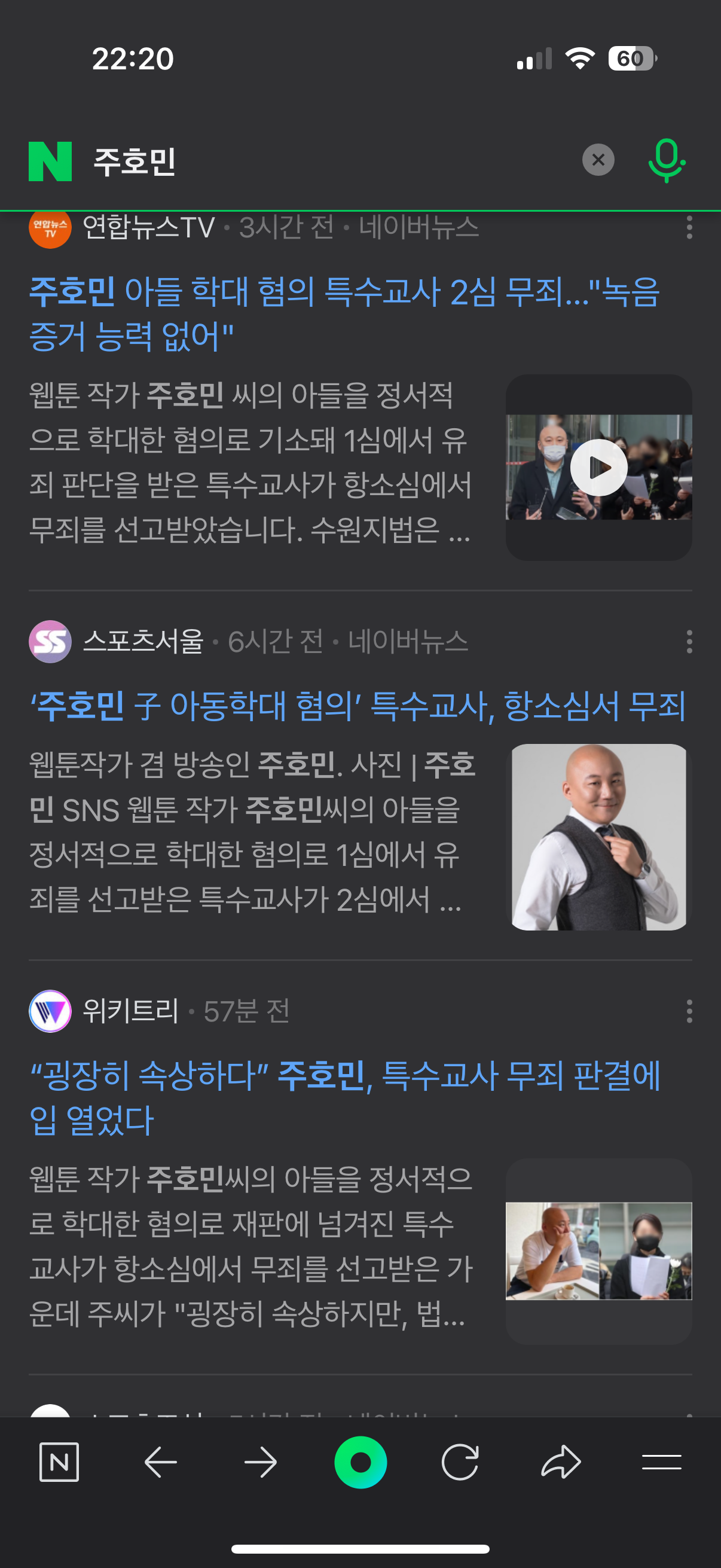Tap the green circle button in the bottom toolbar
This screenshot has height=1568, width=721.
tap(360, 1462)
